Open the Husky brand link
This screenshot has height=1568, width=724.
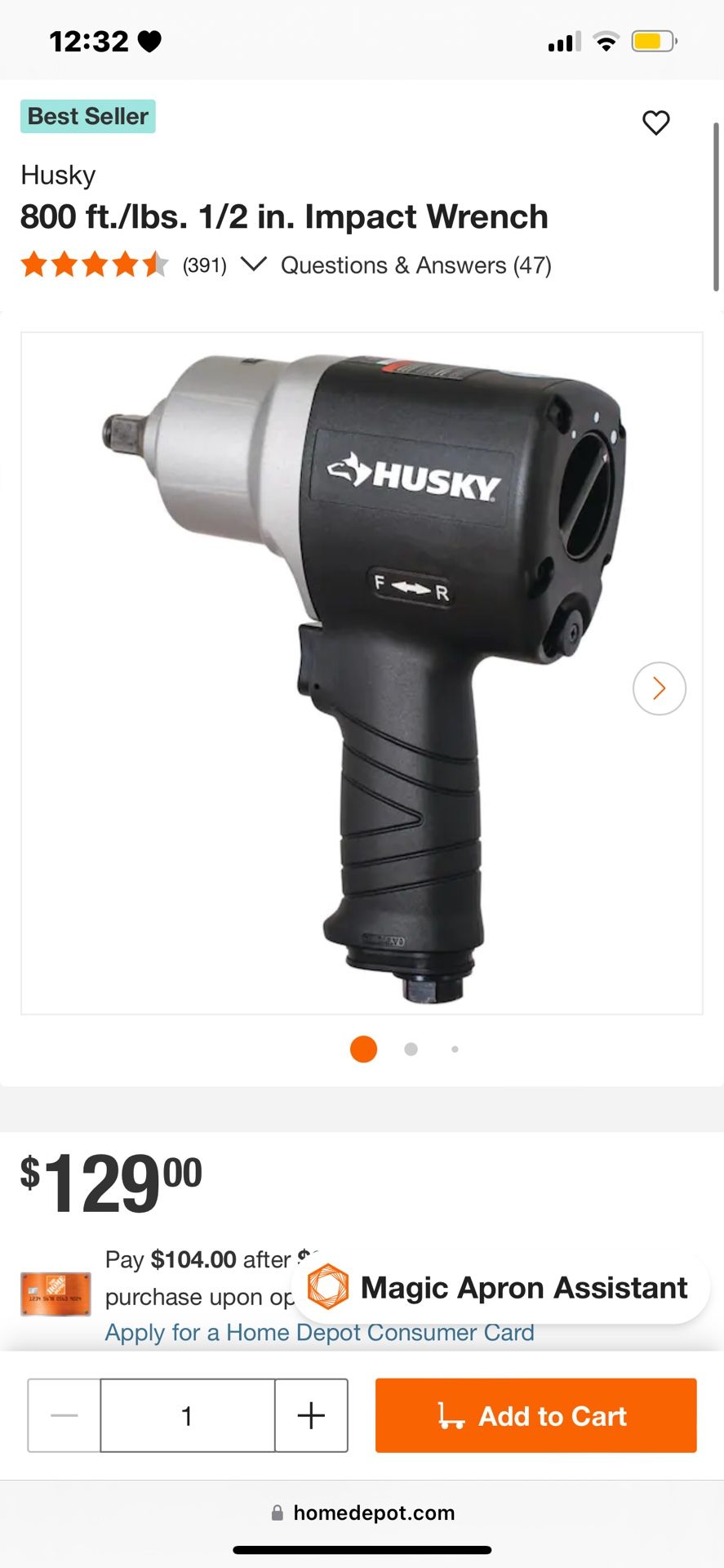58,175
